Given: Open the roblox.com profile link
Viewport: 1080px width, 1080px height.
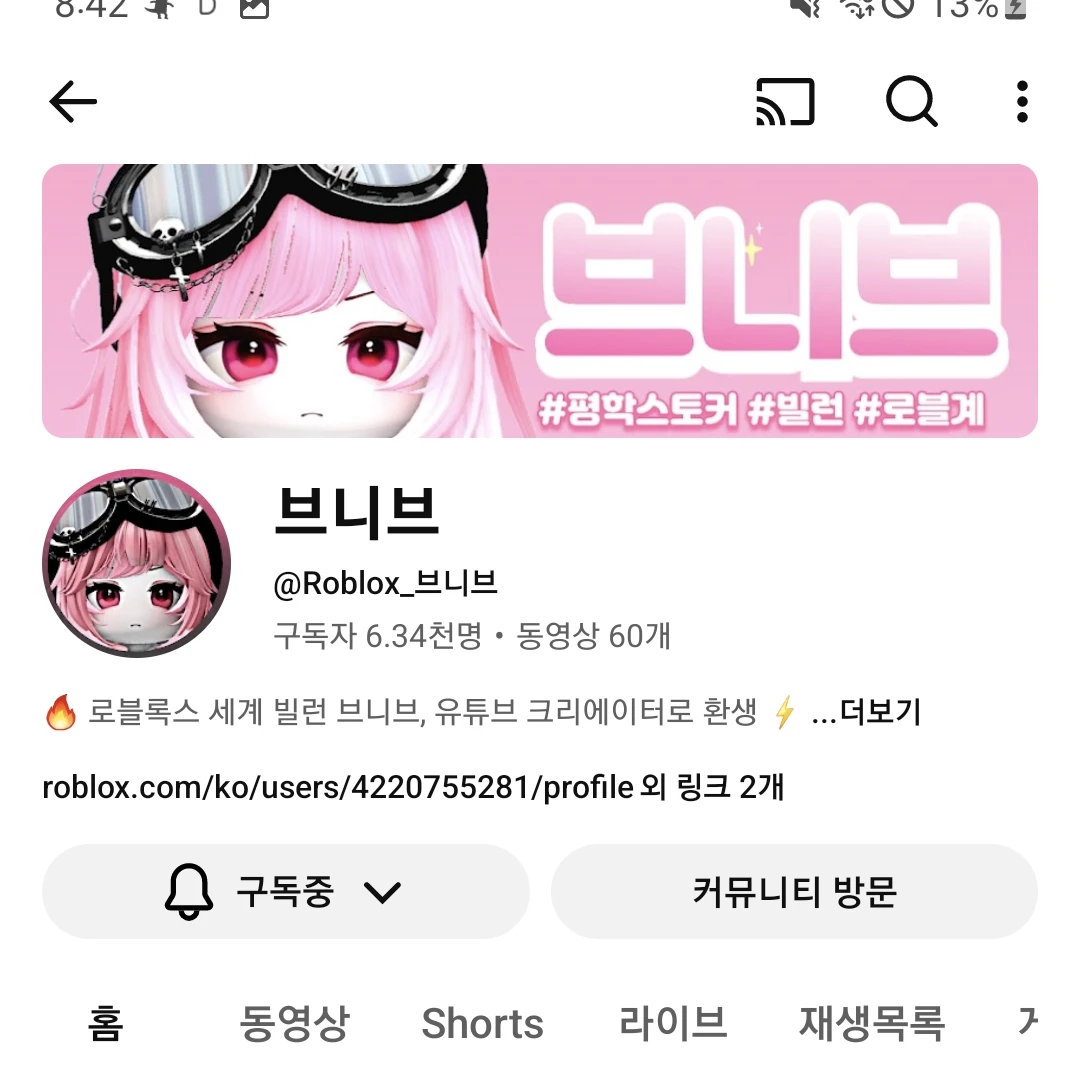Looking at the screenshot, I should [338, 787].
